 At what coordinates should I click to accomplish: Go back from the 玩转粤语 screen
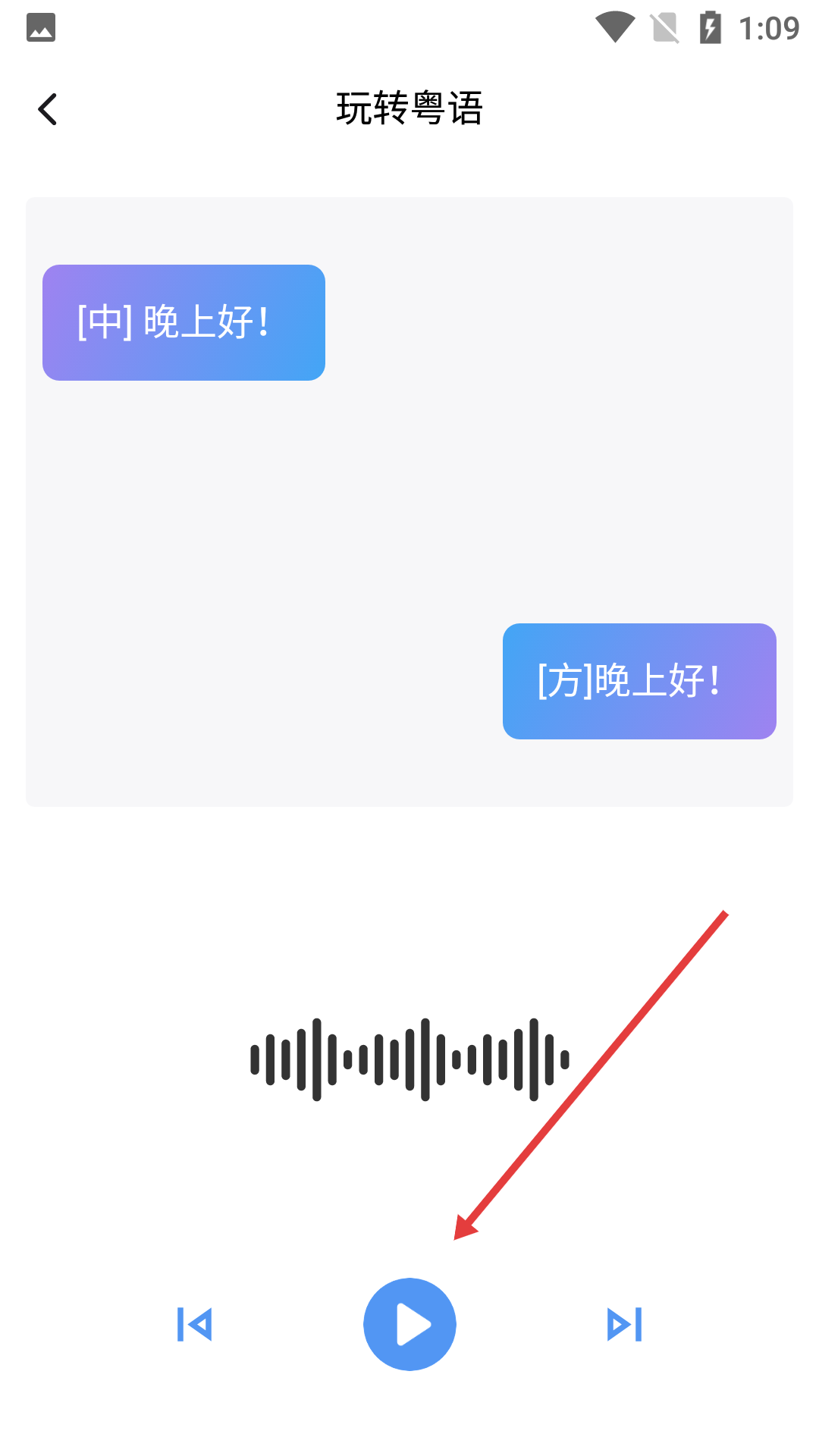pos(48,109)
